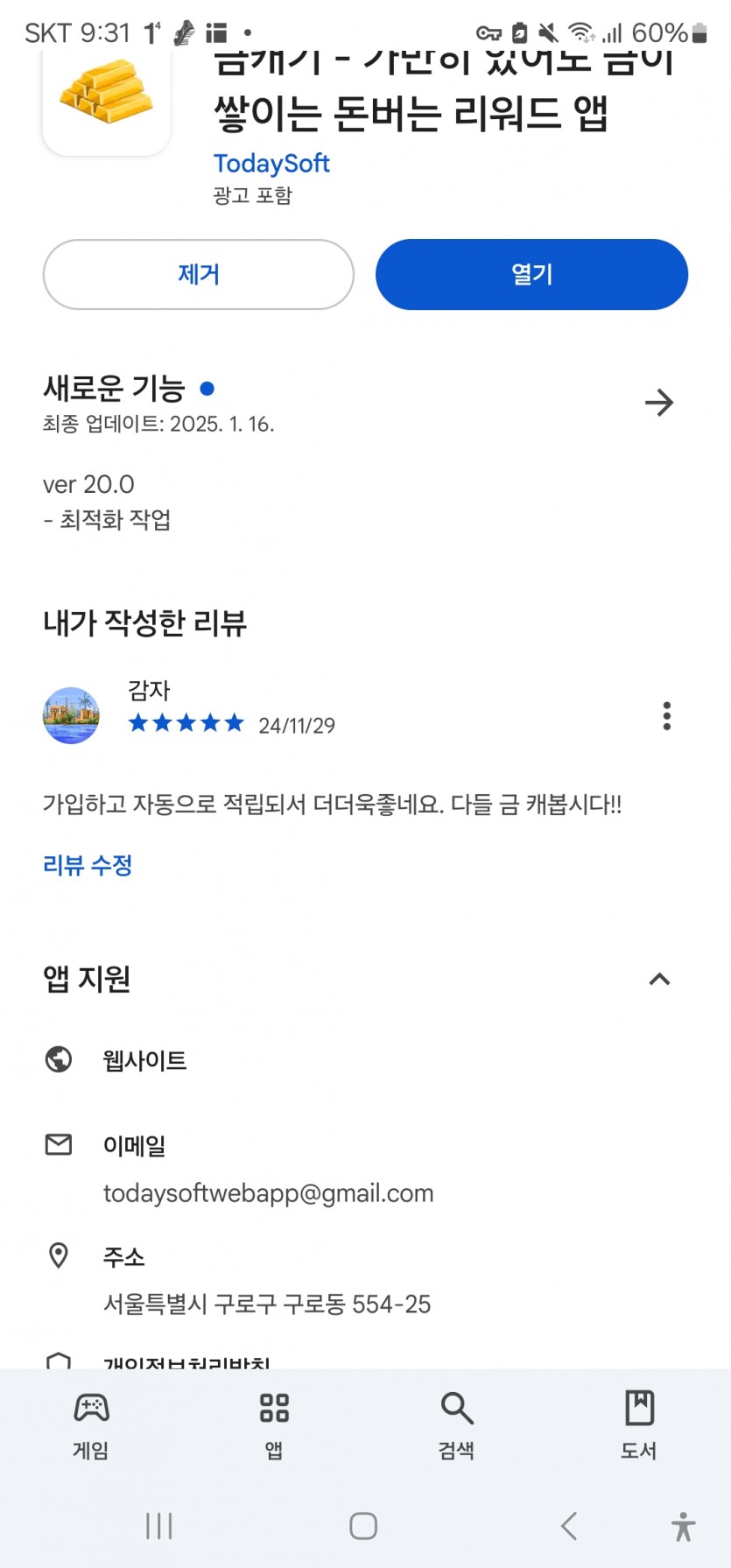Switch to the 앱 tab
Screen dimensions: 731x1568
[x=274, y=1424]
